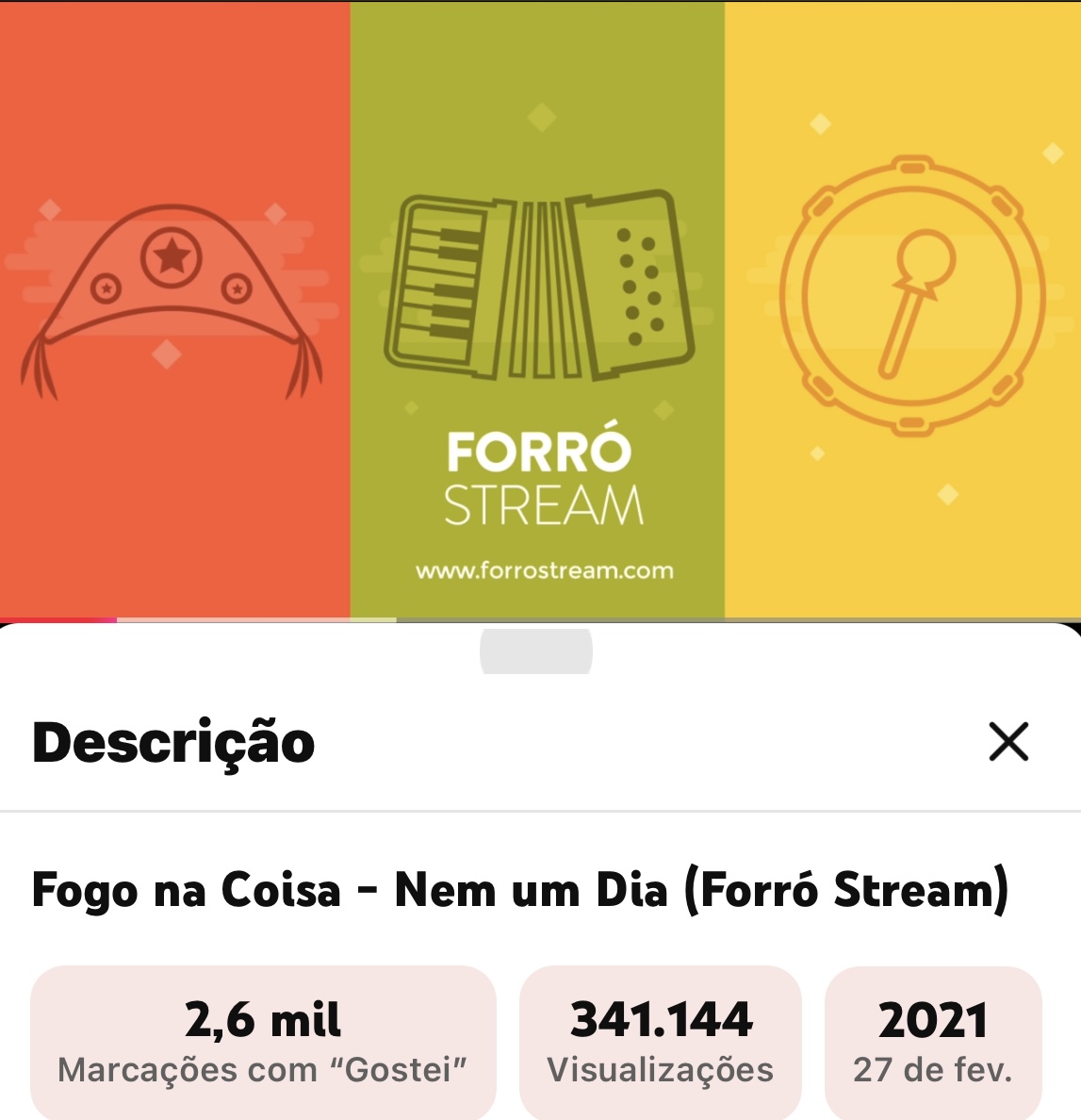Tap the Forró Stream video to show player controls
The width and height of the screenshot is (1081, 1120).
(x=540, y=309)
